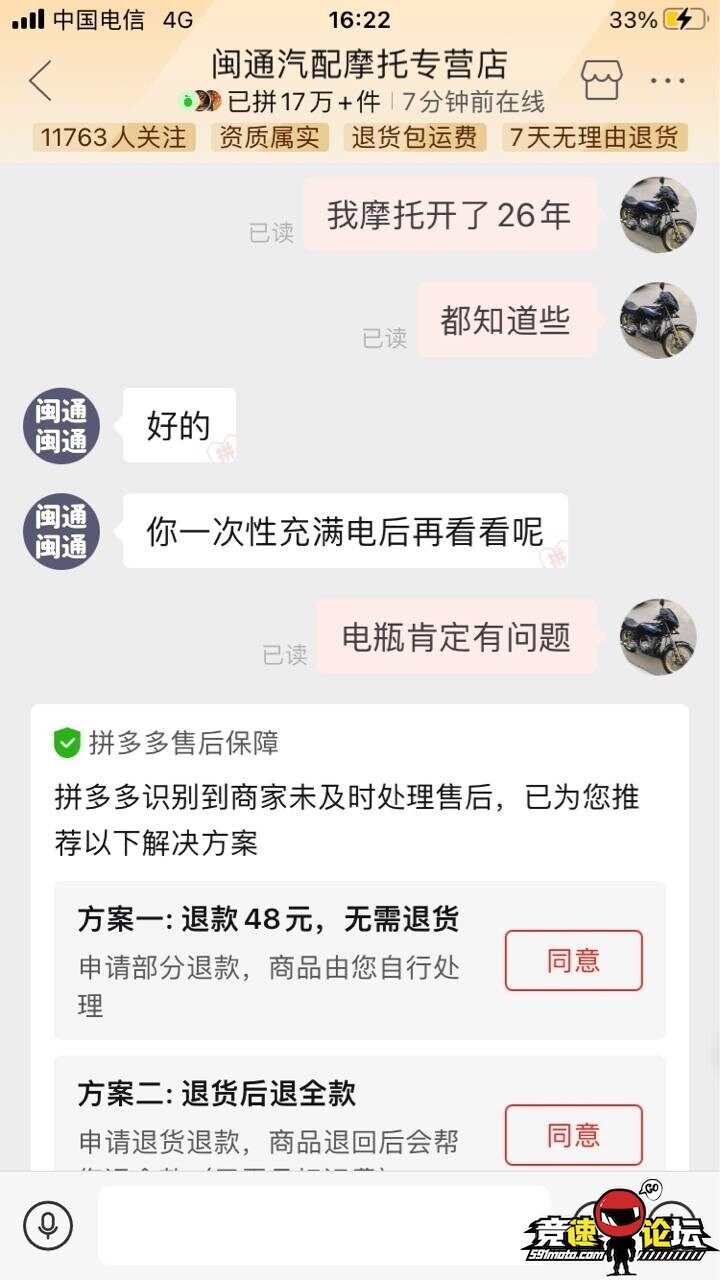Screen dimensions: 720x1280
Task: Agree to 方案二 退货后退全款
Action: [x=573, y=1134]
